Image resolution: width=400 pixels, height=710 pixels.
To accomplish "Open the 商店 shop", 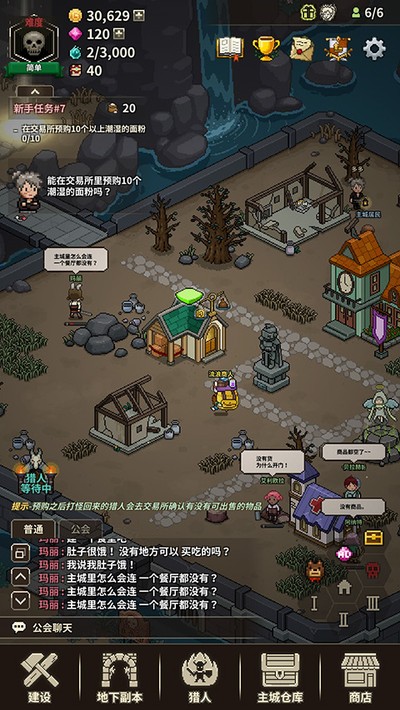I will click(x=360, y=677).
